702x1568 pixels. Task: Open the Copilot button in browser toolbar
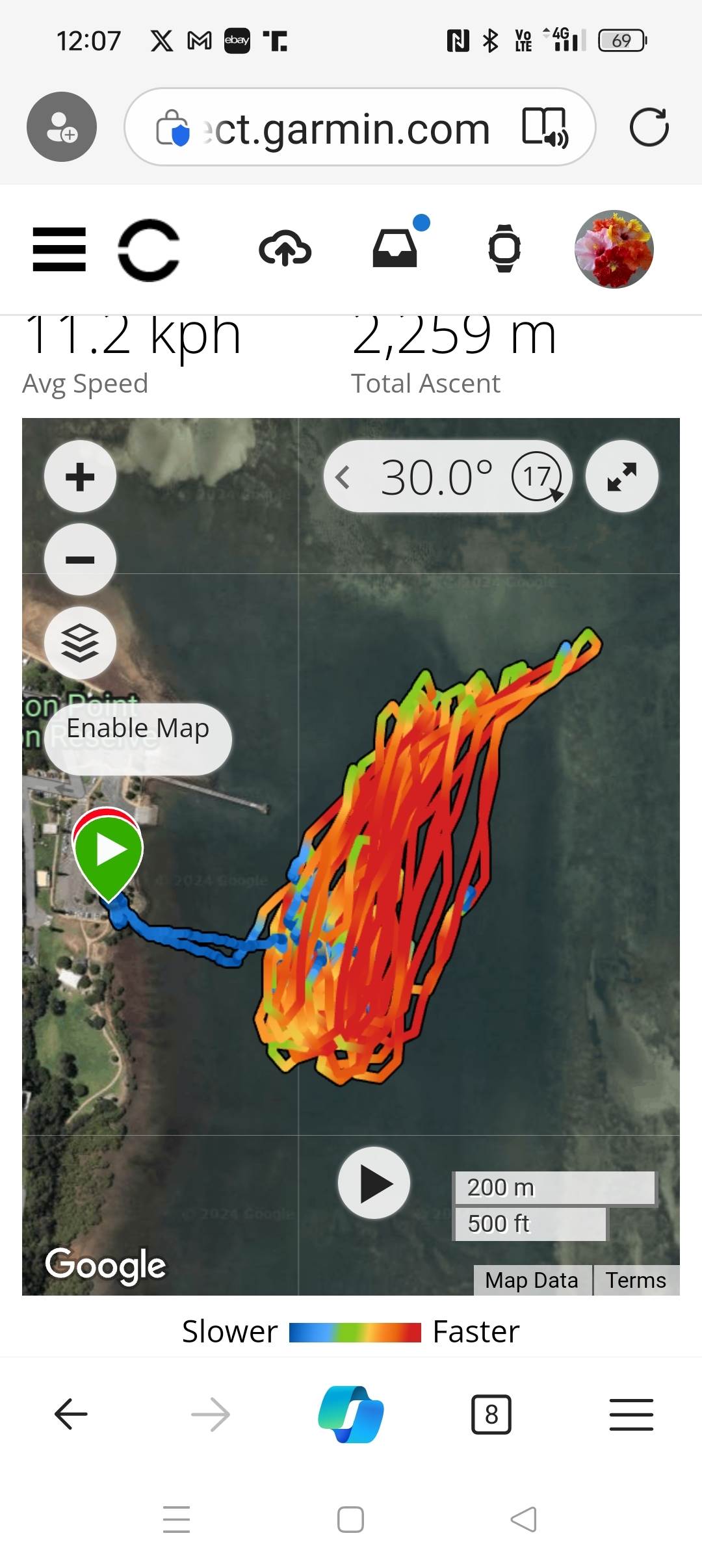pos(351,1414)
